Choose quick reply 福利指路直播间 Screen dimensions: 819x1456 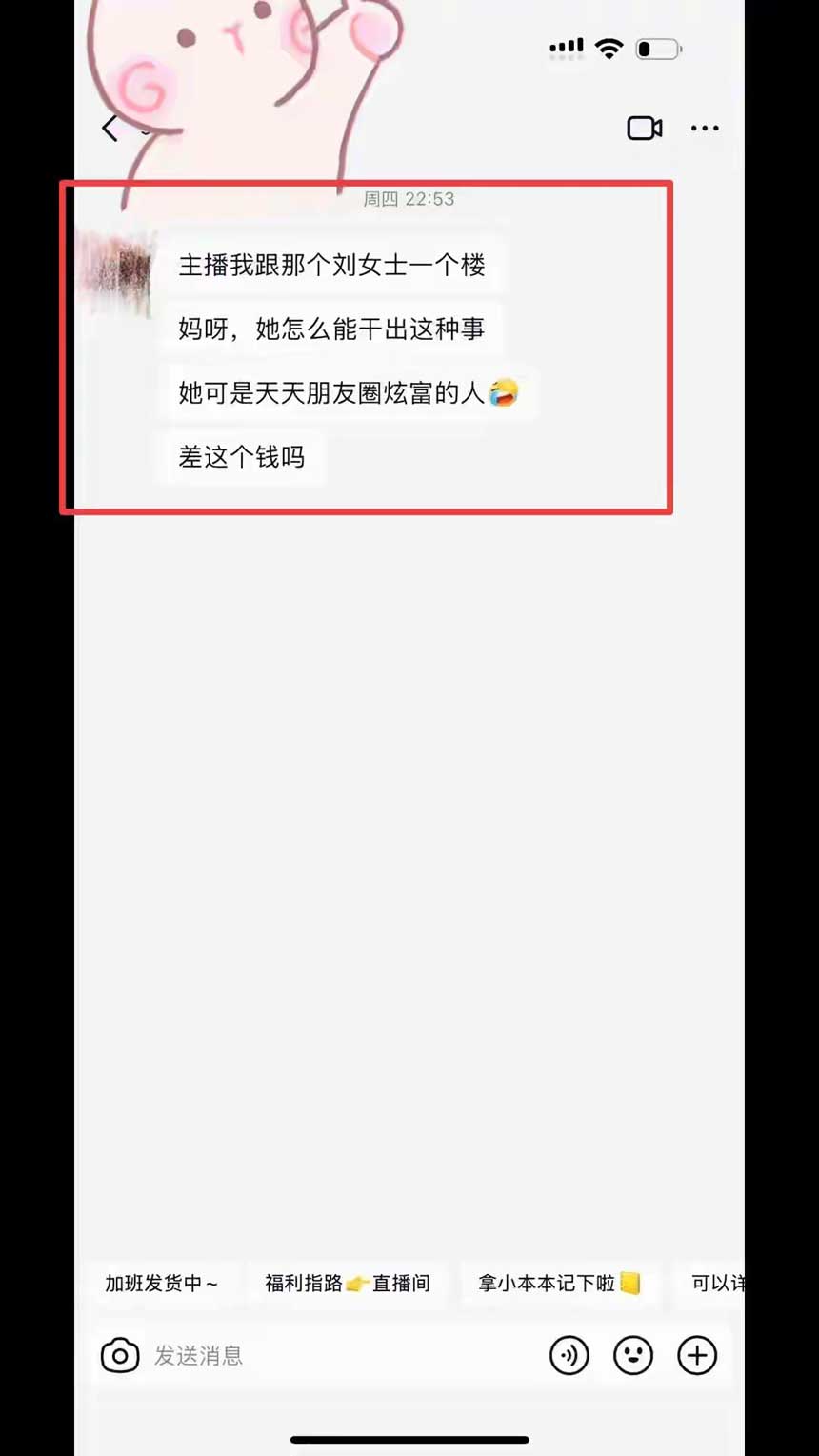coord(348,1284)
